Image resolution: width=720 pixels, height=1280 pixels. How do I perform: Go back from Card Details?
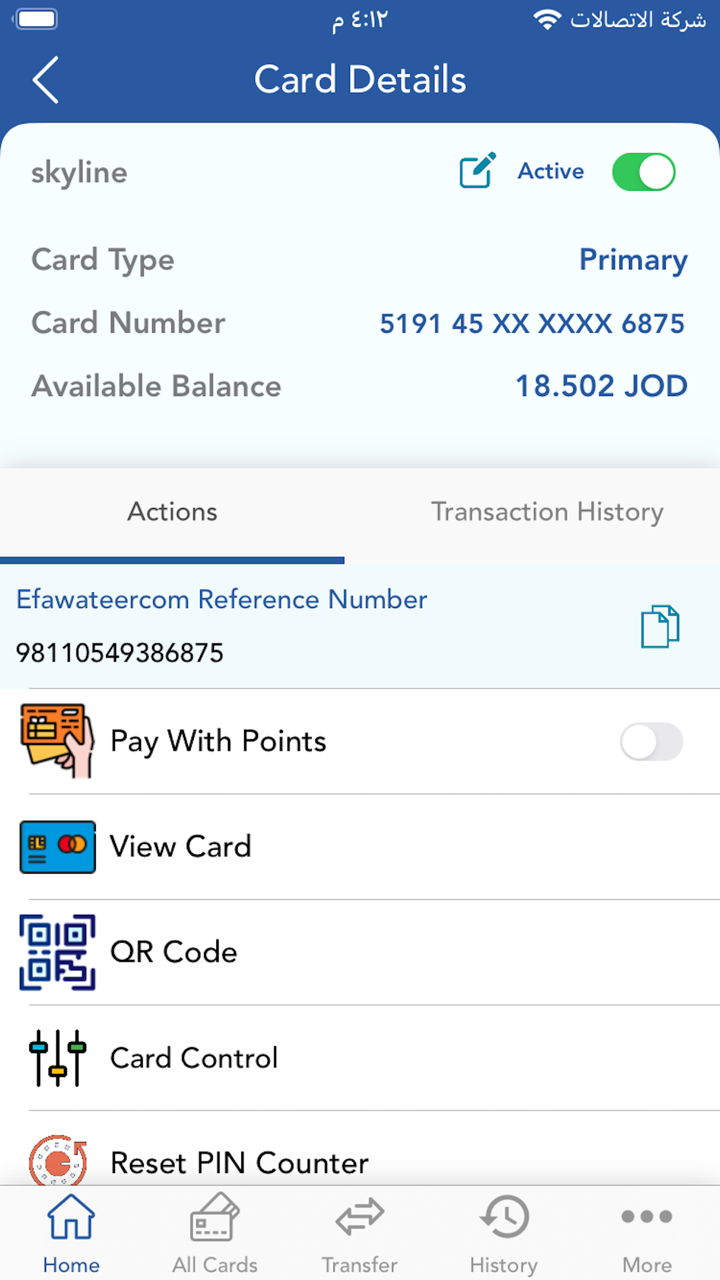click(46, 80)
